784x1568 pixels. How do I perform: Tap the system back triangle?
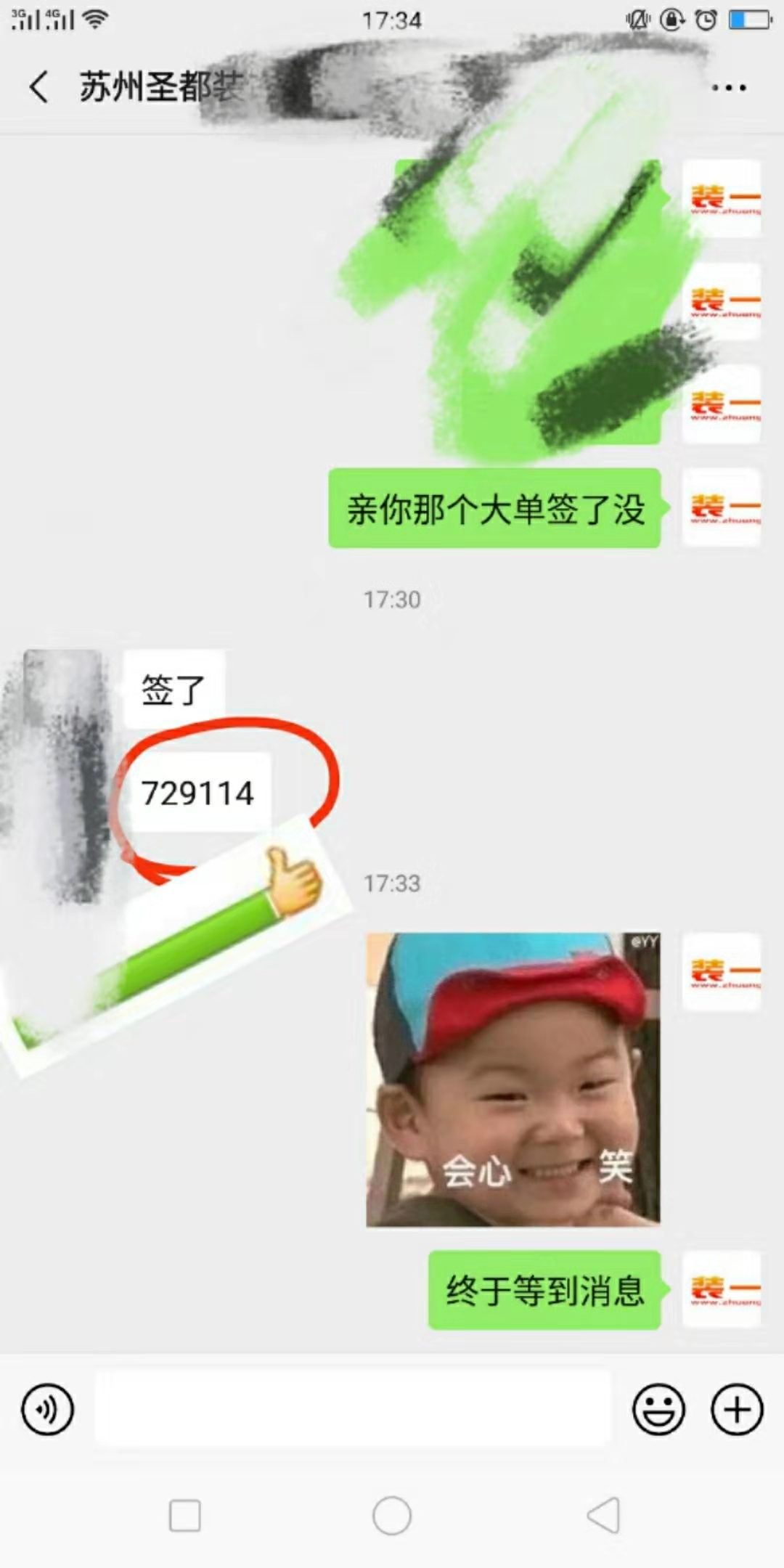point(603,1516)
